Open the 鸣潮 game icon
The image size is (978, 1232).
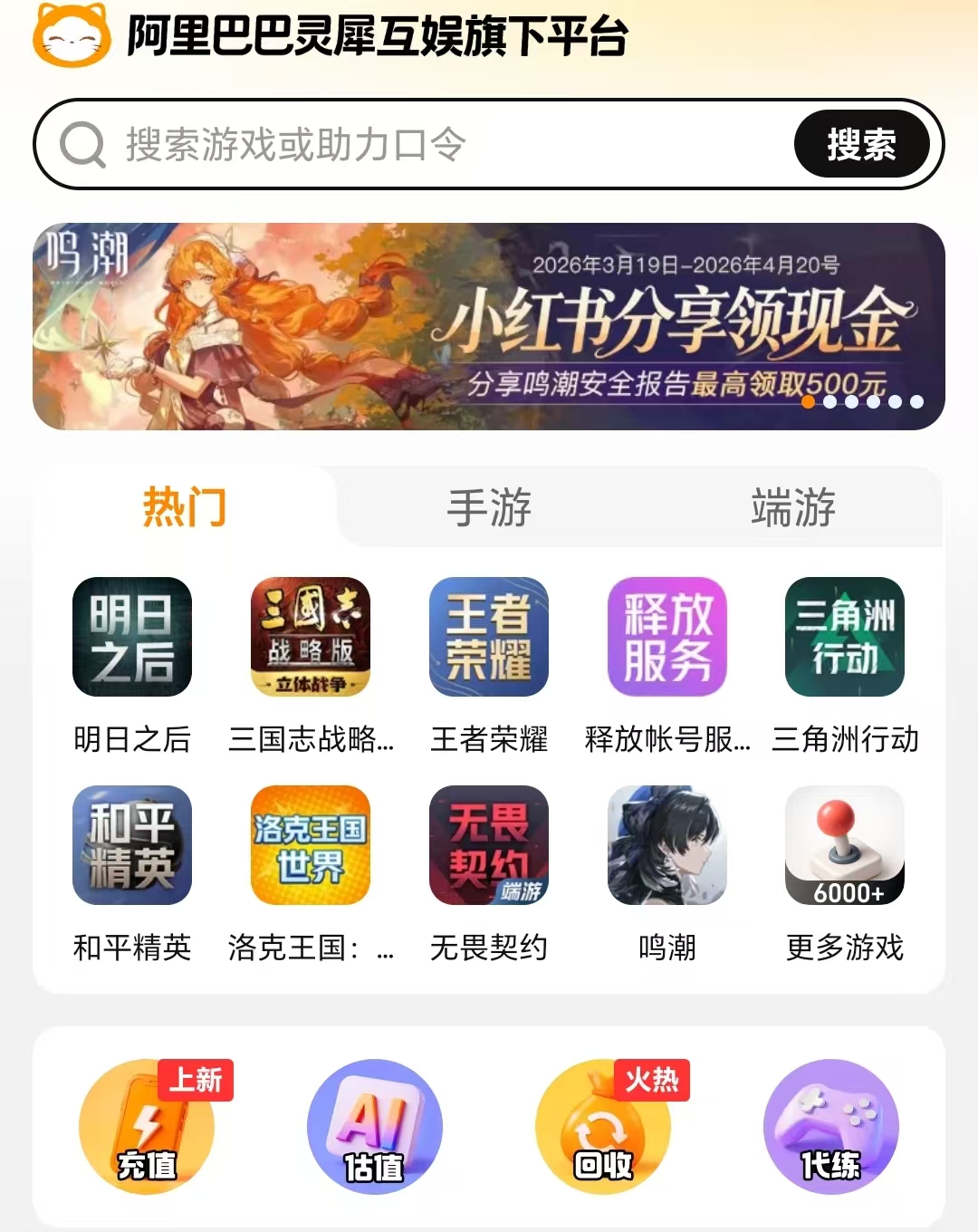point(667,845)
